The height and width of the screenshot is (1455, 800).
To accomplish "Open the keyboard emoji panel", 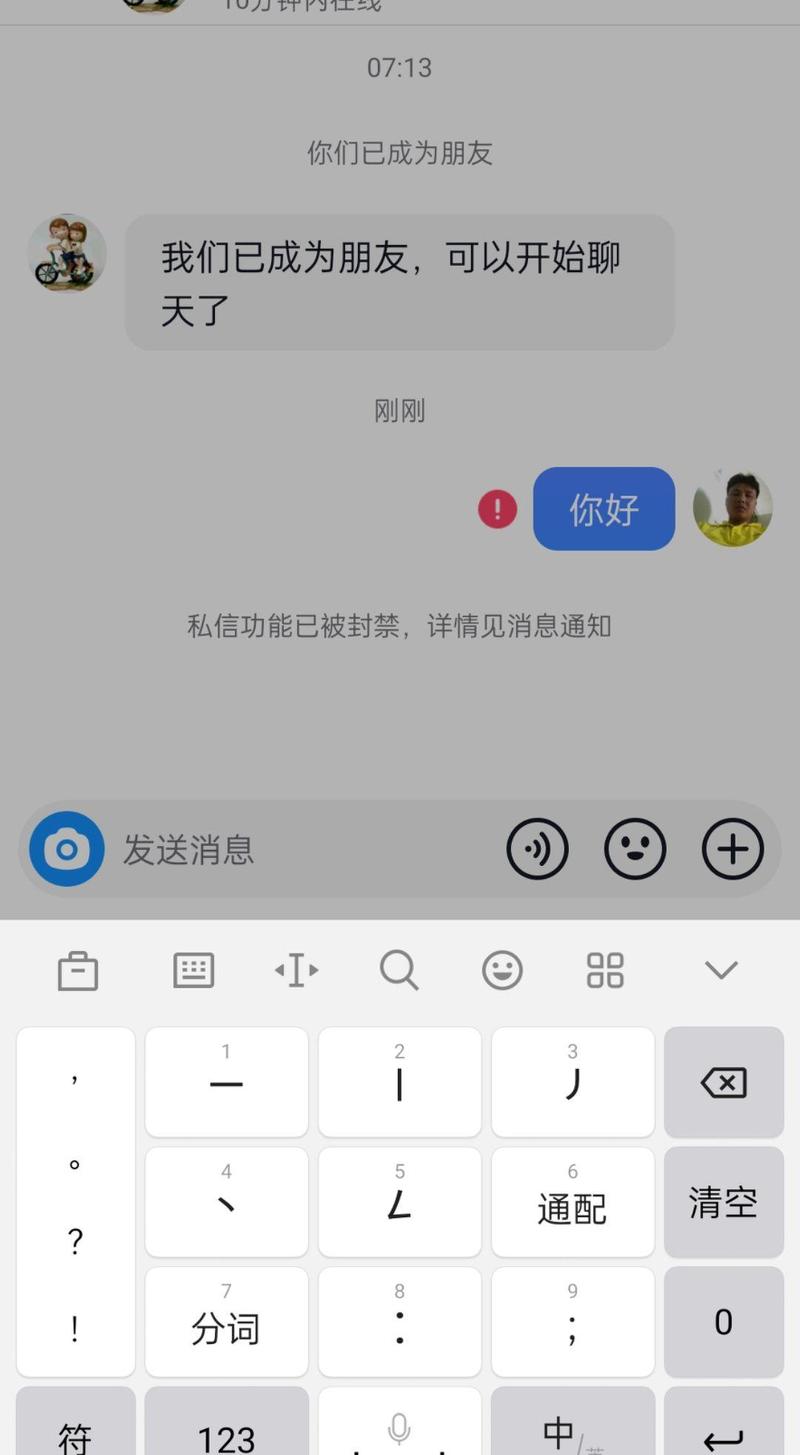I will coord(502,969).
